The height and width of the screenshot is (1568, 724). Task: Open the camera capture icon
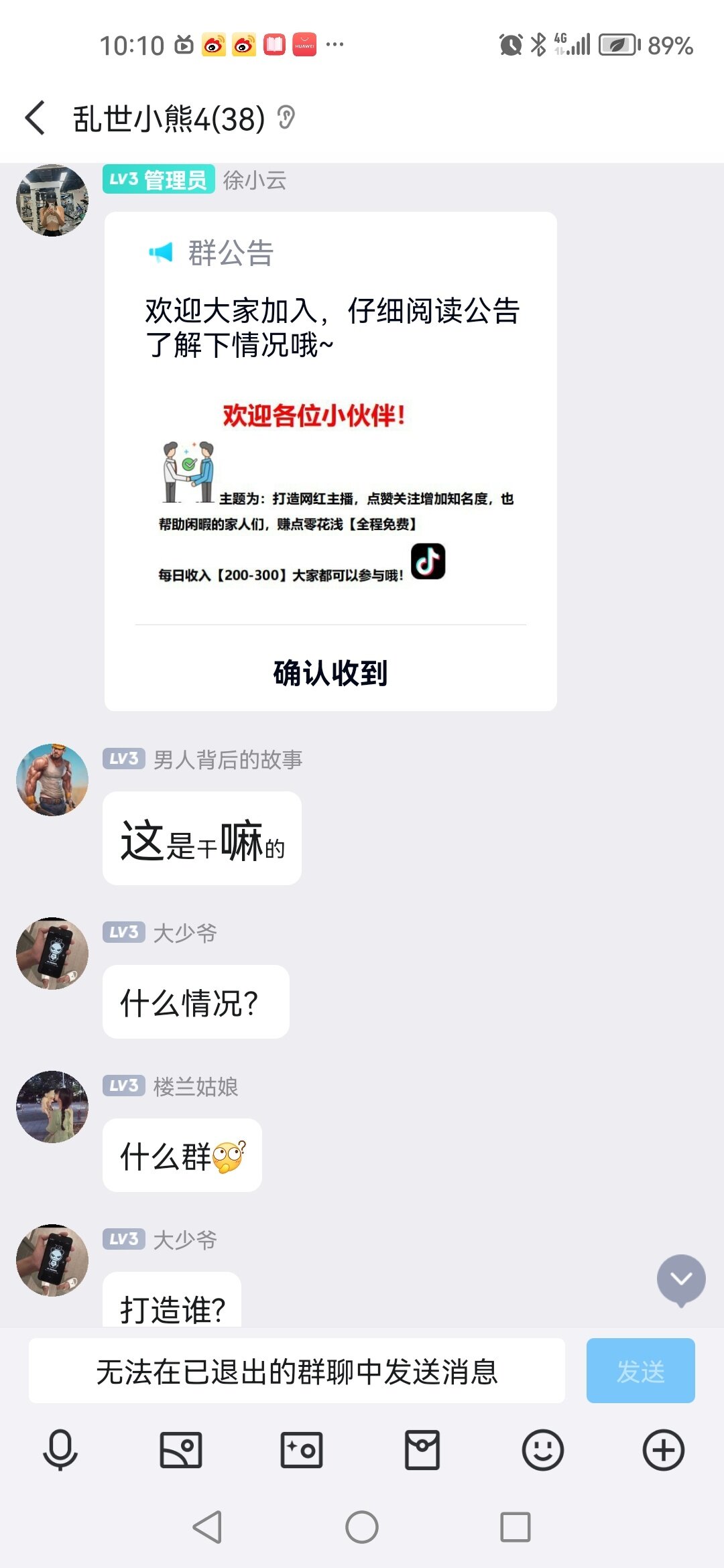(302, 1450)
